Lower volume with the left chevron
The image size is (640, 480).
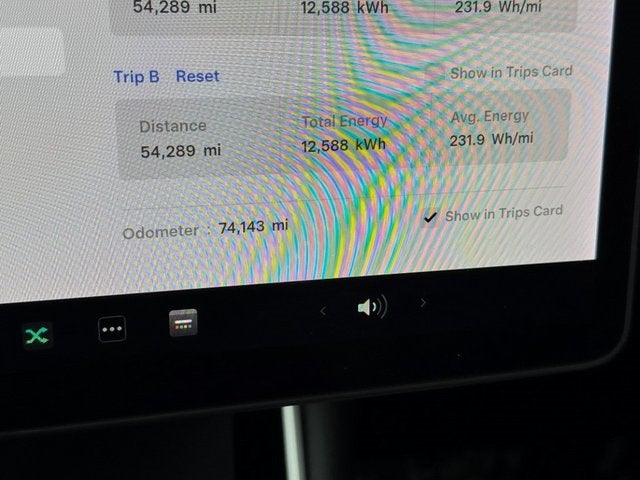coord(322,311)
